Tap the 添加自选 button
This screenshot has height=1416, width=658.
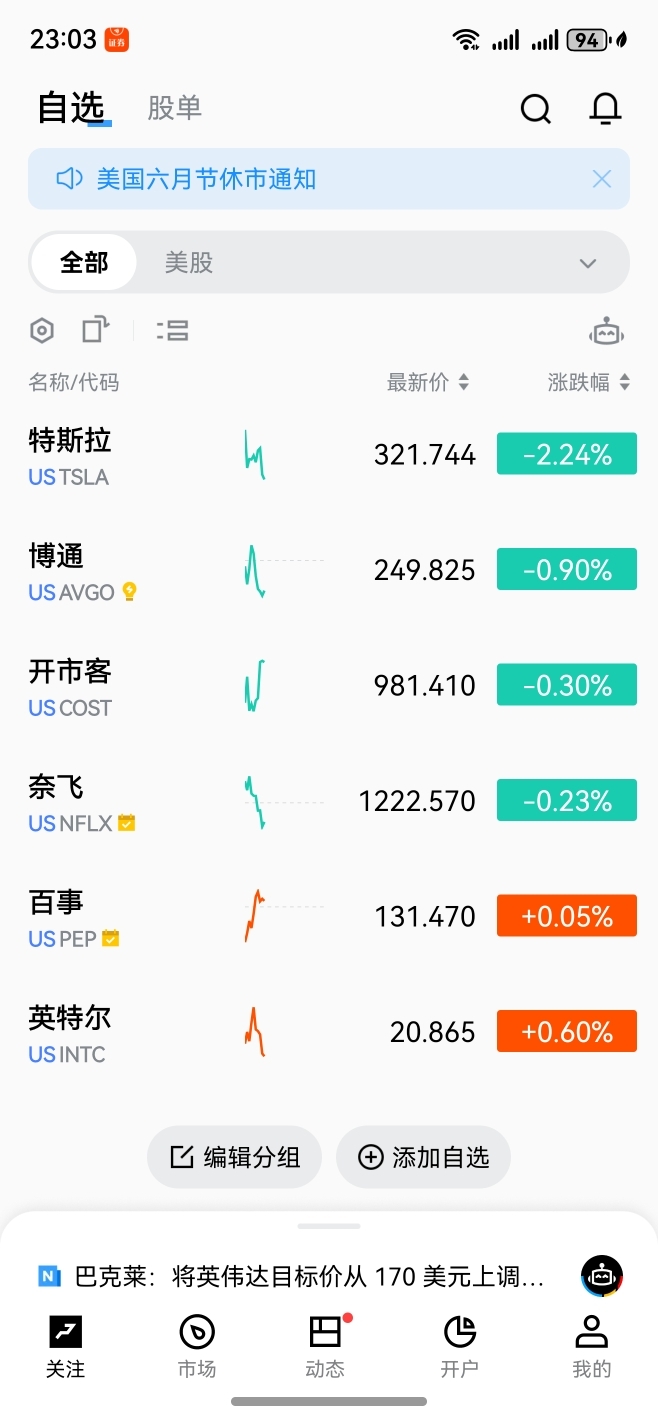click(423, 1157)
